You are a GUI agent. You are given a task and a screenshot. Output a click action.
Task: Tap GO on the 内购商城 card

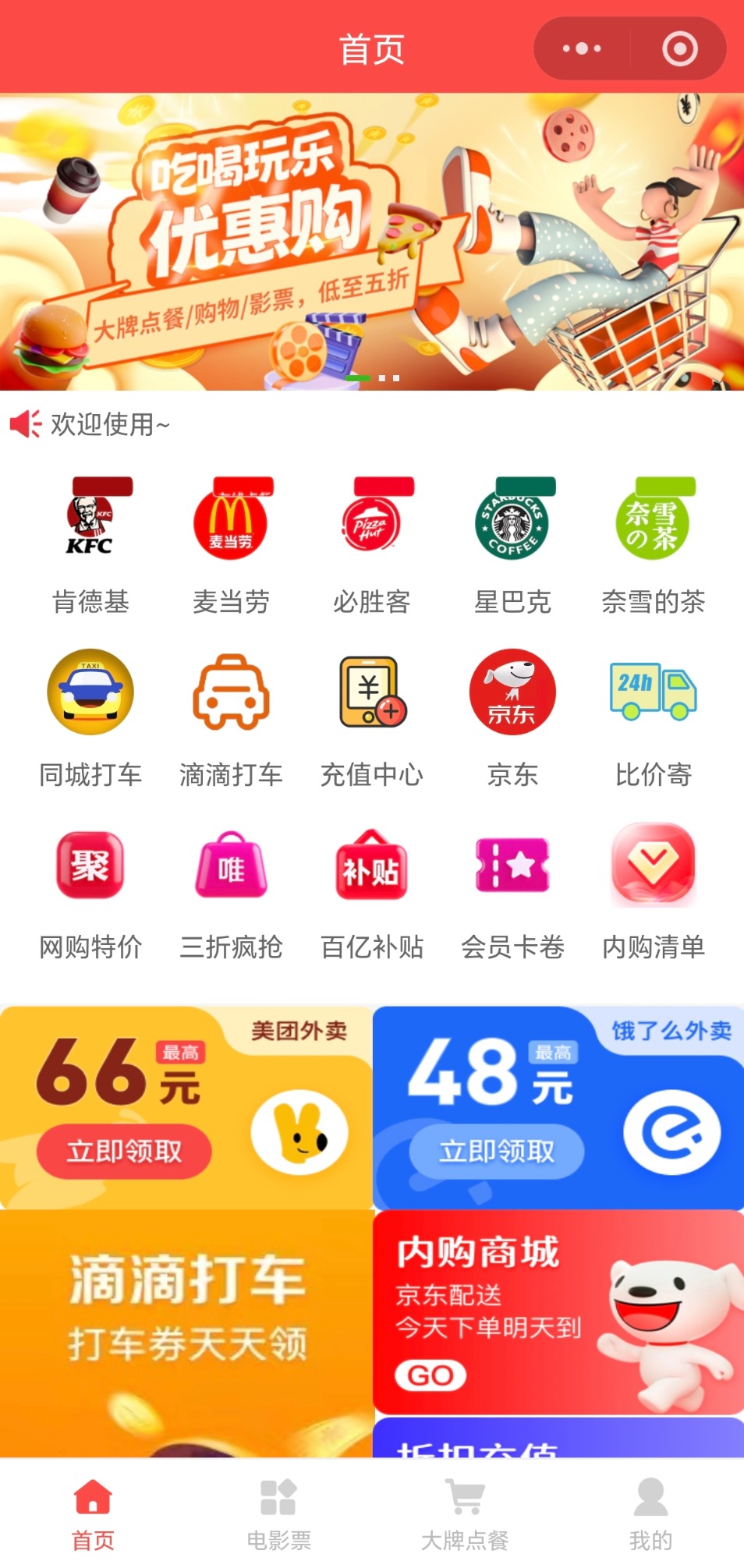click(430, 1375)
